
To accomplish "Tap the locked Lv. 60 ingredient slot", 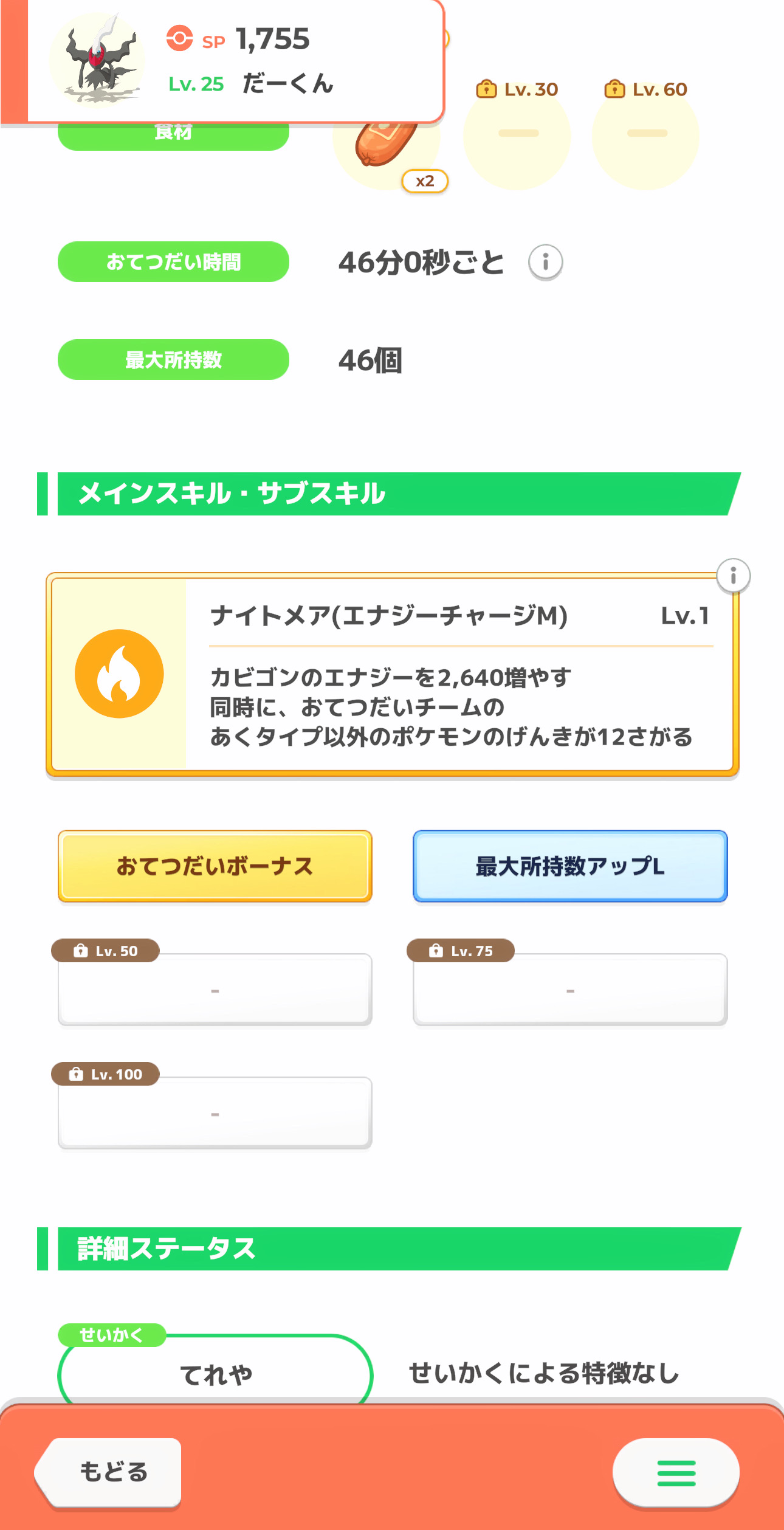I will point(645,135).
